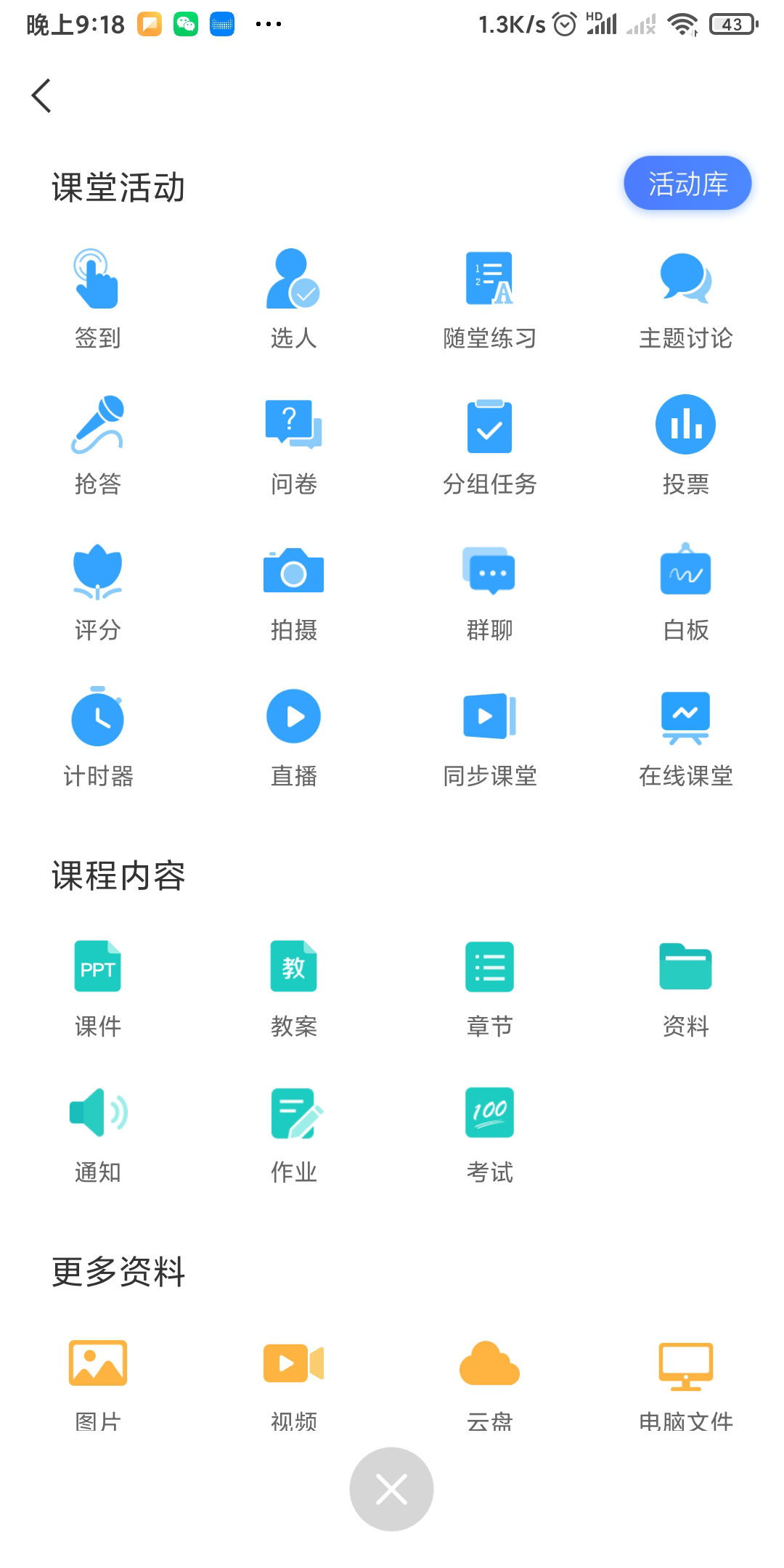
Task: Open the 活动库 activity library
Action: 687,184
